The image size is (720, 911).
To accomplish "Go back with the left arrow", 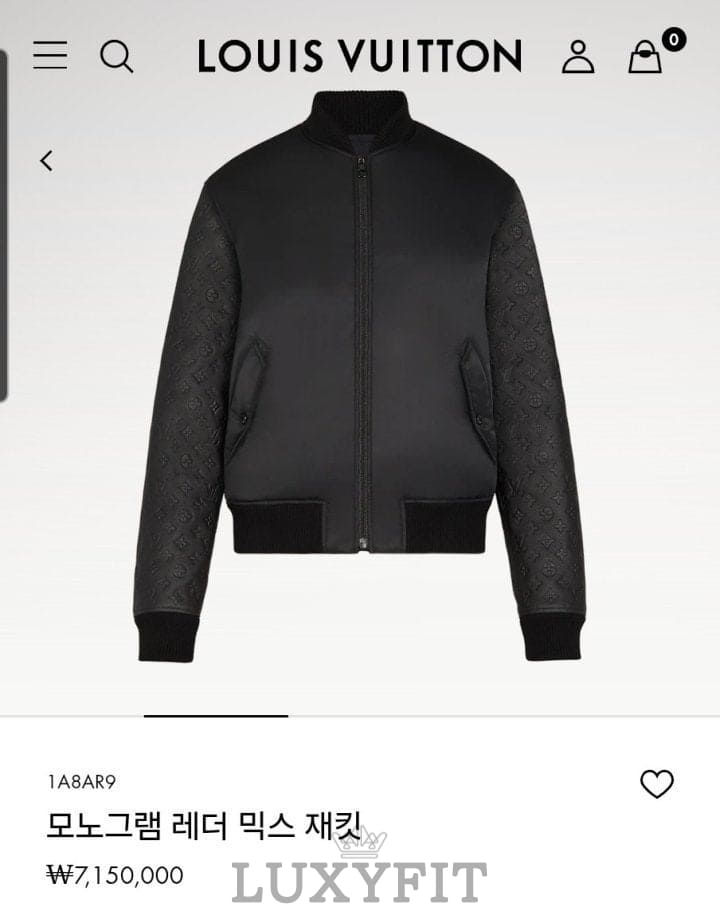I will click(x=46, y=160).
